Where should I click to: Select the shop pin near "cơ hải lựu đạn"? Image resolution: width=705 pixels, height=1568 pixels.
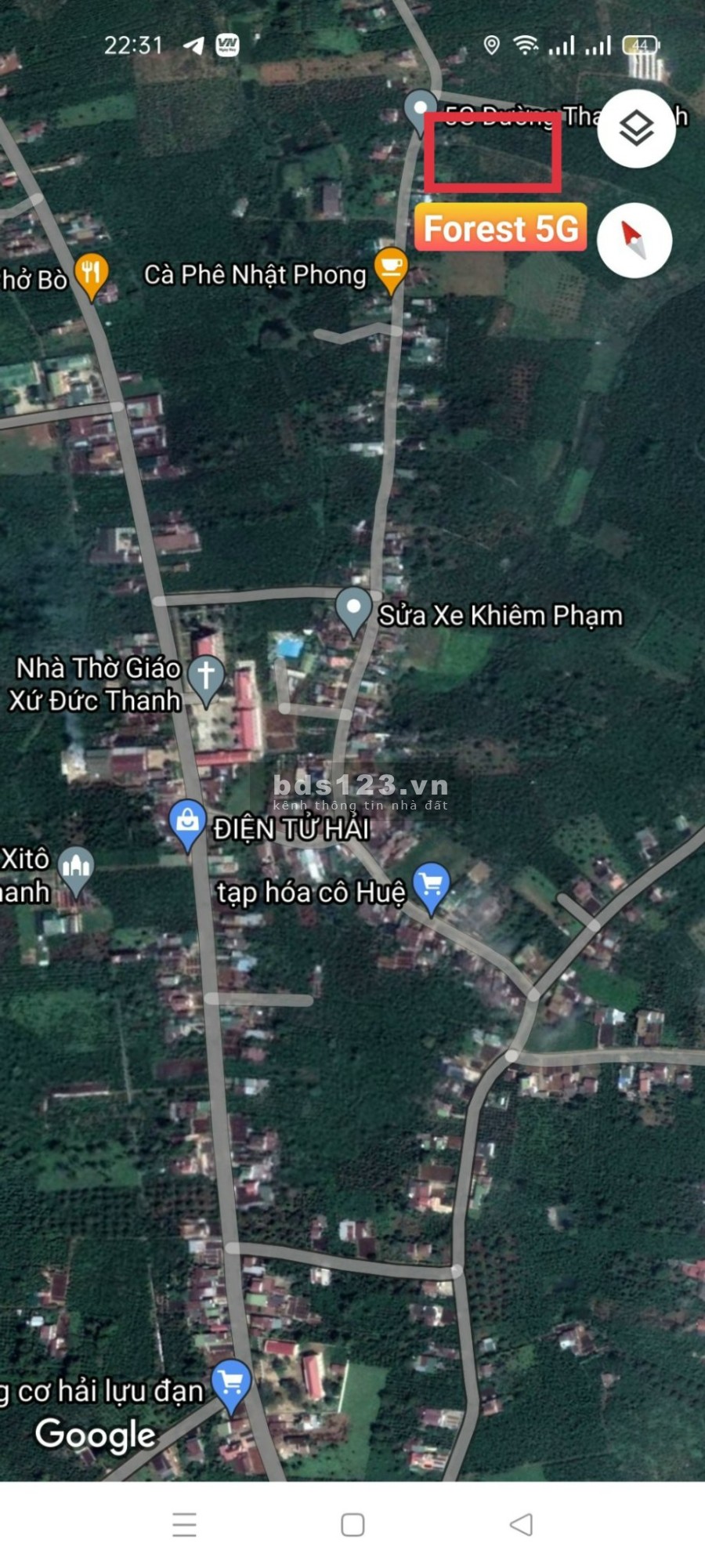tap(231, 1385)
